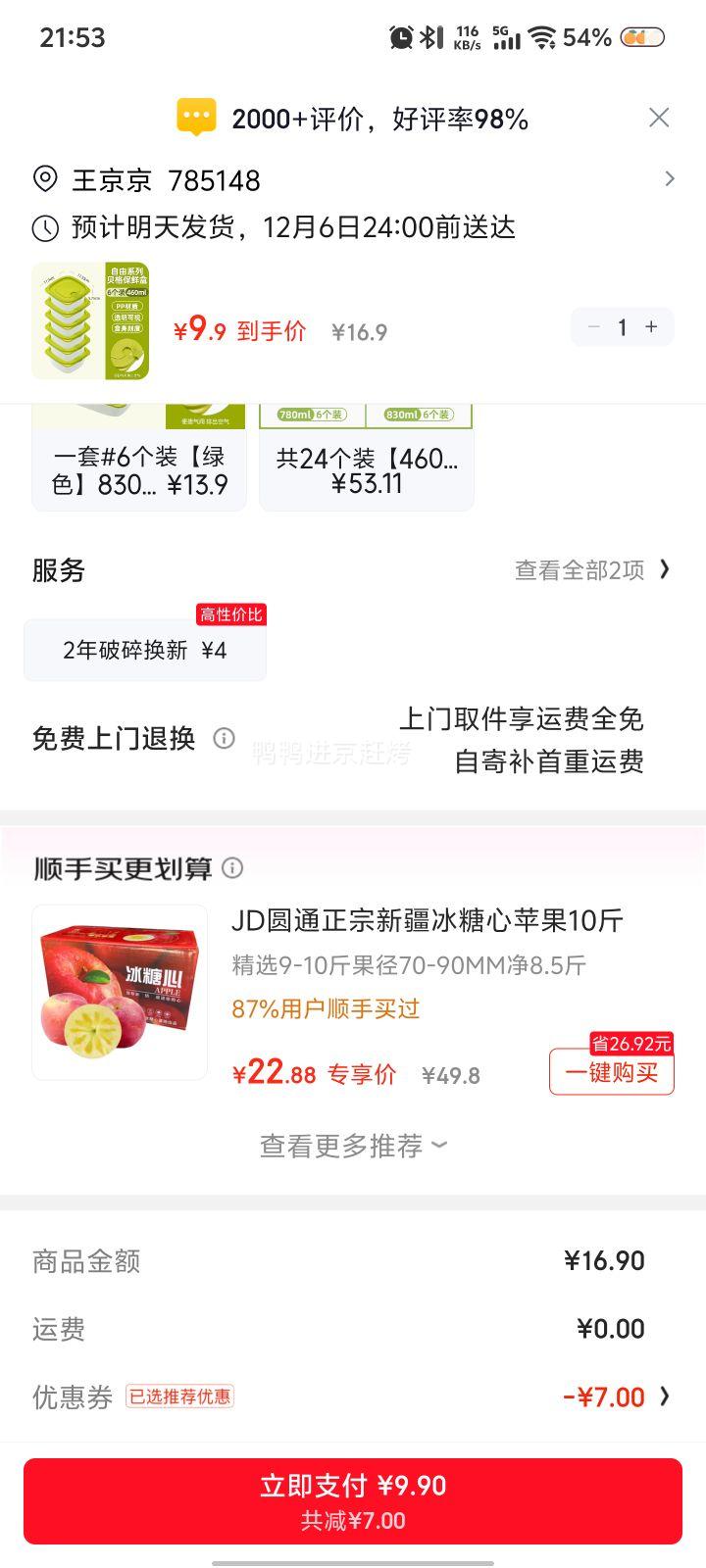Click the info icon next to 顺手买更划算
The width and height of the screenshot is (706, 1568).
tap(233, 868)
